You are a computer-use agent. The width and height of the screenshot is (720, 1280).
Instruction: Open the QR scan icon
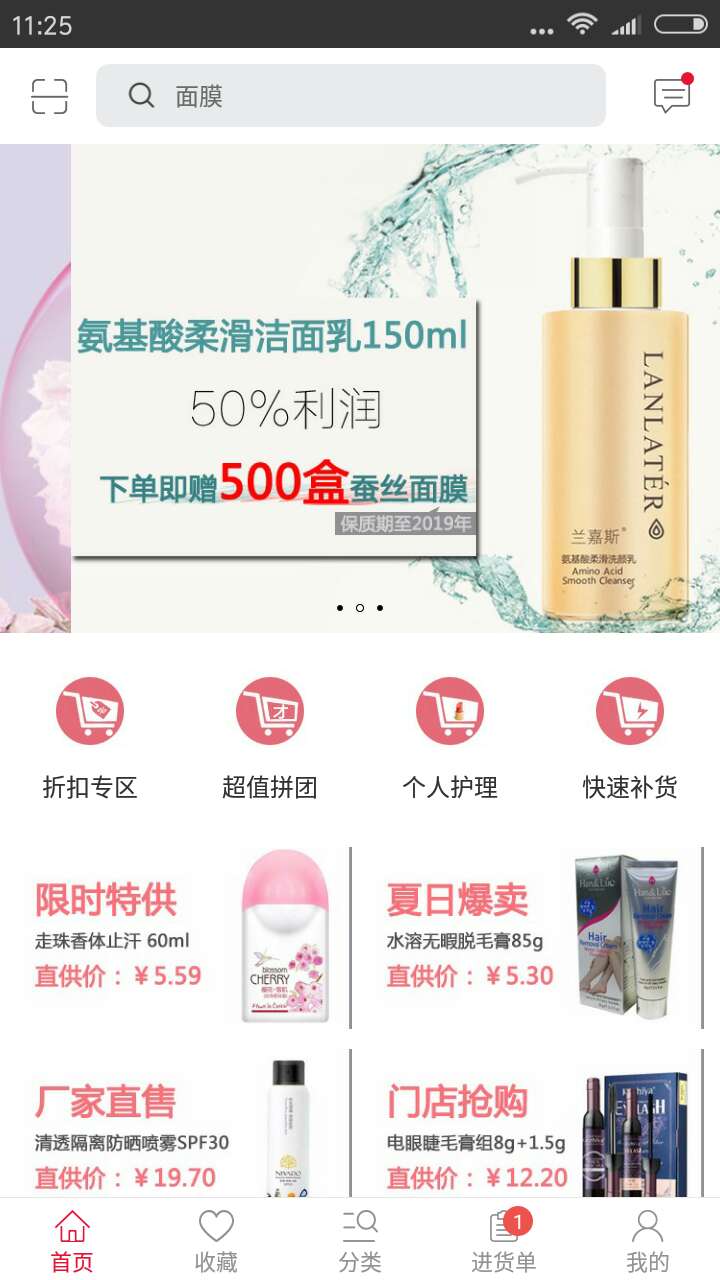(49, 96)
